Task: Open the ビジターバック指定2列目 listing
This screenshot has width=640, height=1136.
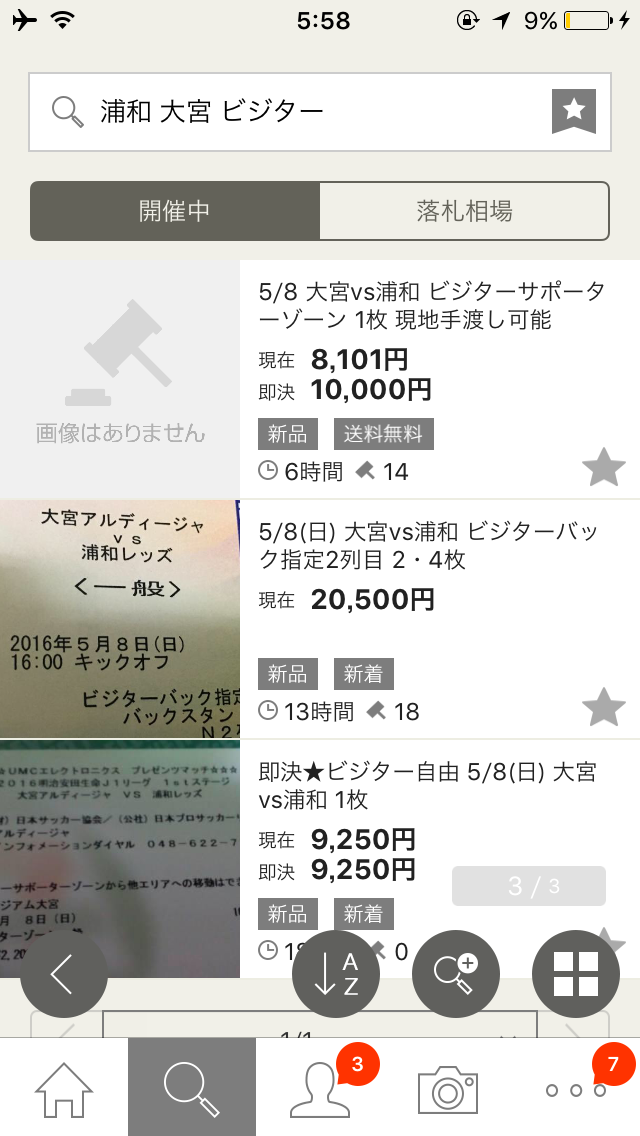Action: pyautogui.click(x=430, y=546)
